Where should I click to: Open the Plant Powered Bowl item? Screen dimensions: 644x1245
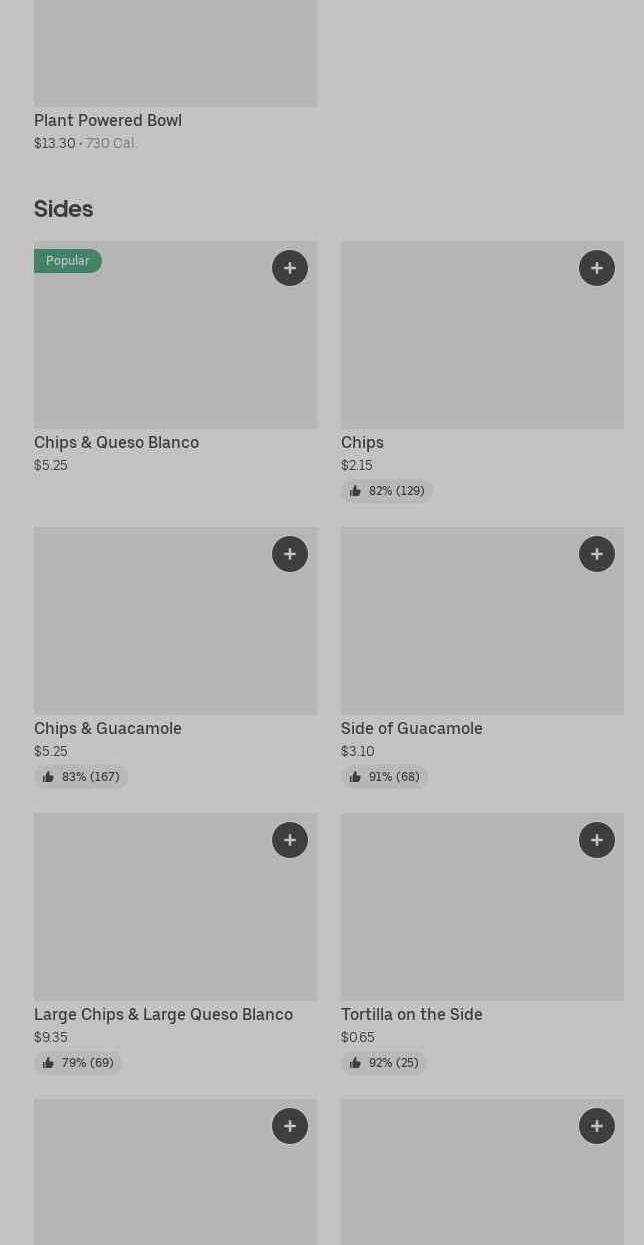(108, 120)
